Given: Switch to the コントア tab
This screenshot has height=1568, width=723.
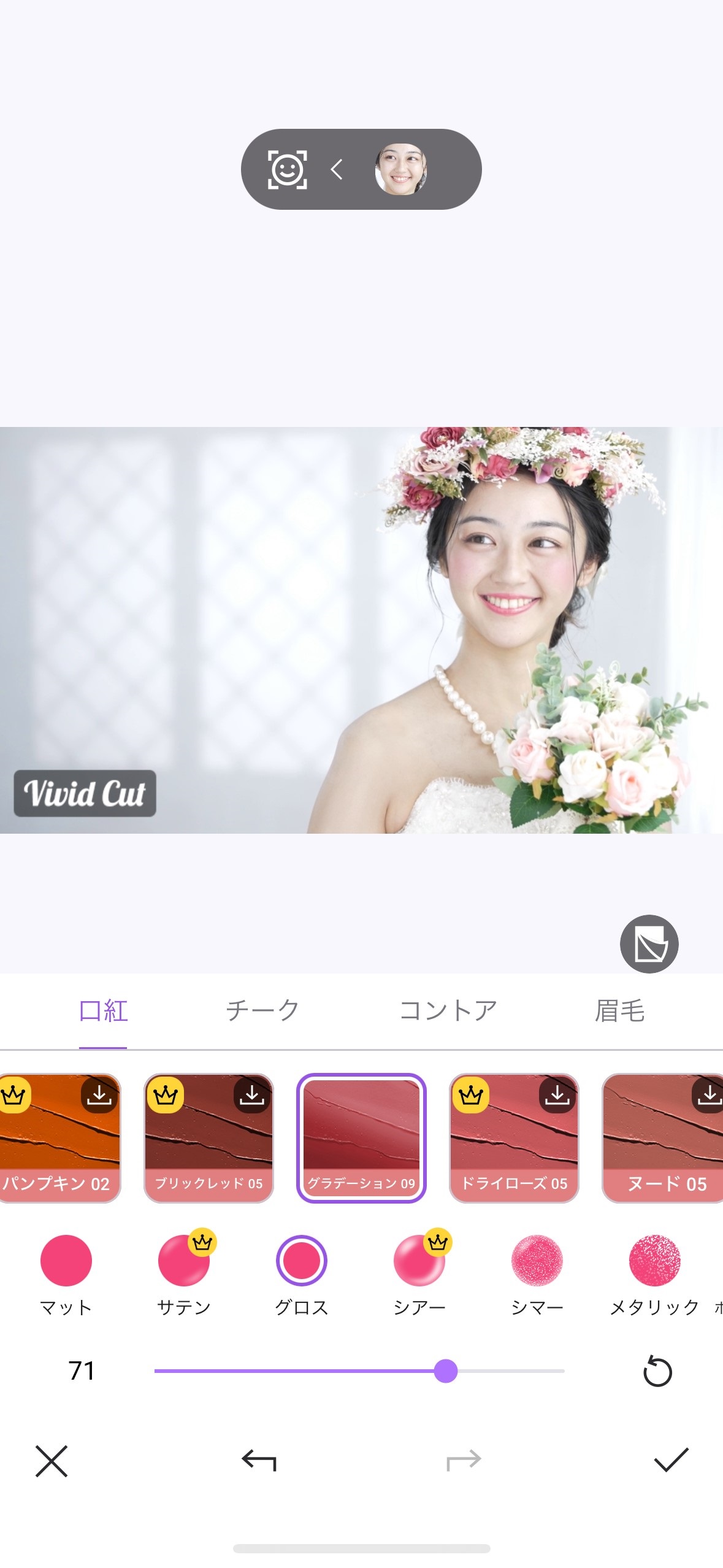Looking at the screenshot, I should click(448, 1010).
